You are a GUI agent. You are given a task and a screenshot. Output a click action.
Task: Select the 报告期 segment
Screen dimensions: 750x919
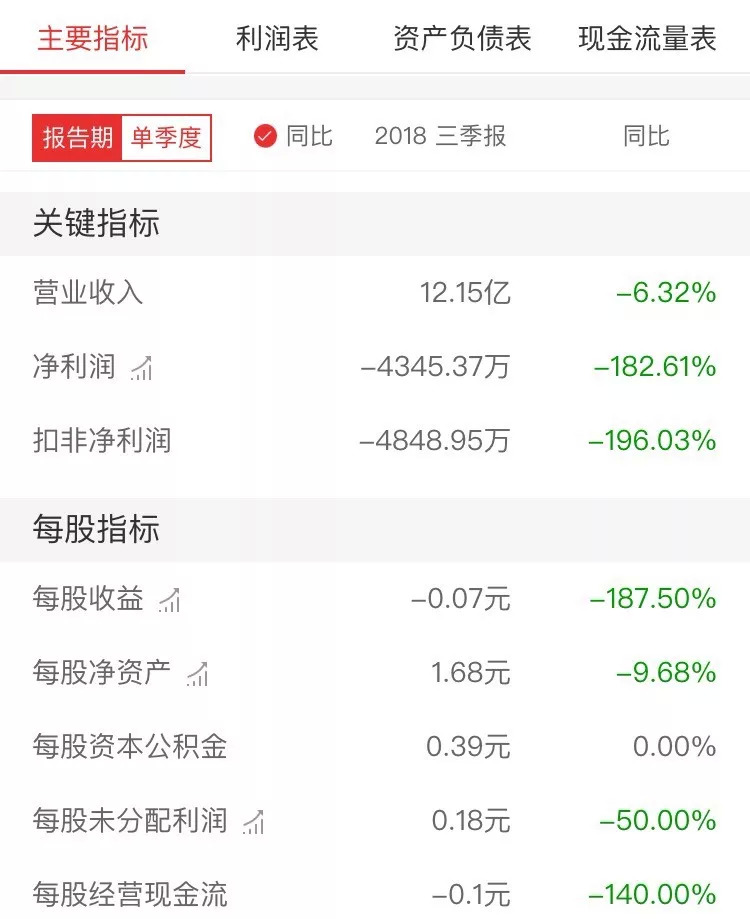click(x=77, y=137)
